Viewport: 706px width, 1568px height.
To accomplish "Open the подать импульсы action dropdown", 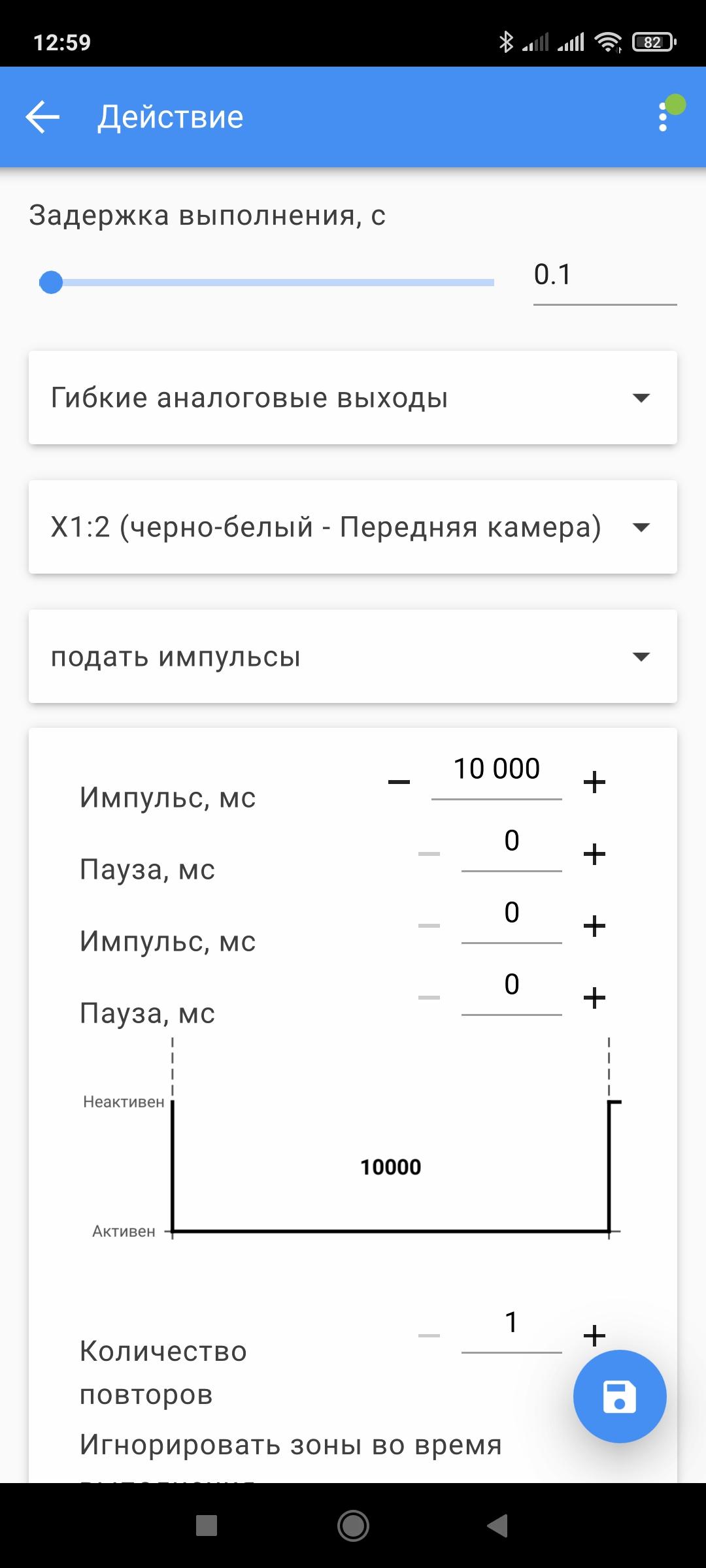I will (352, 657).
